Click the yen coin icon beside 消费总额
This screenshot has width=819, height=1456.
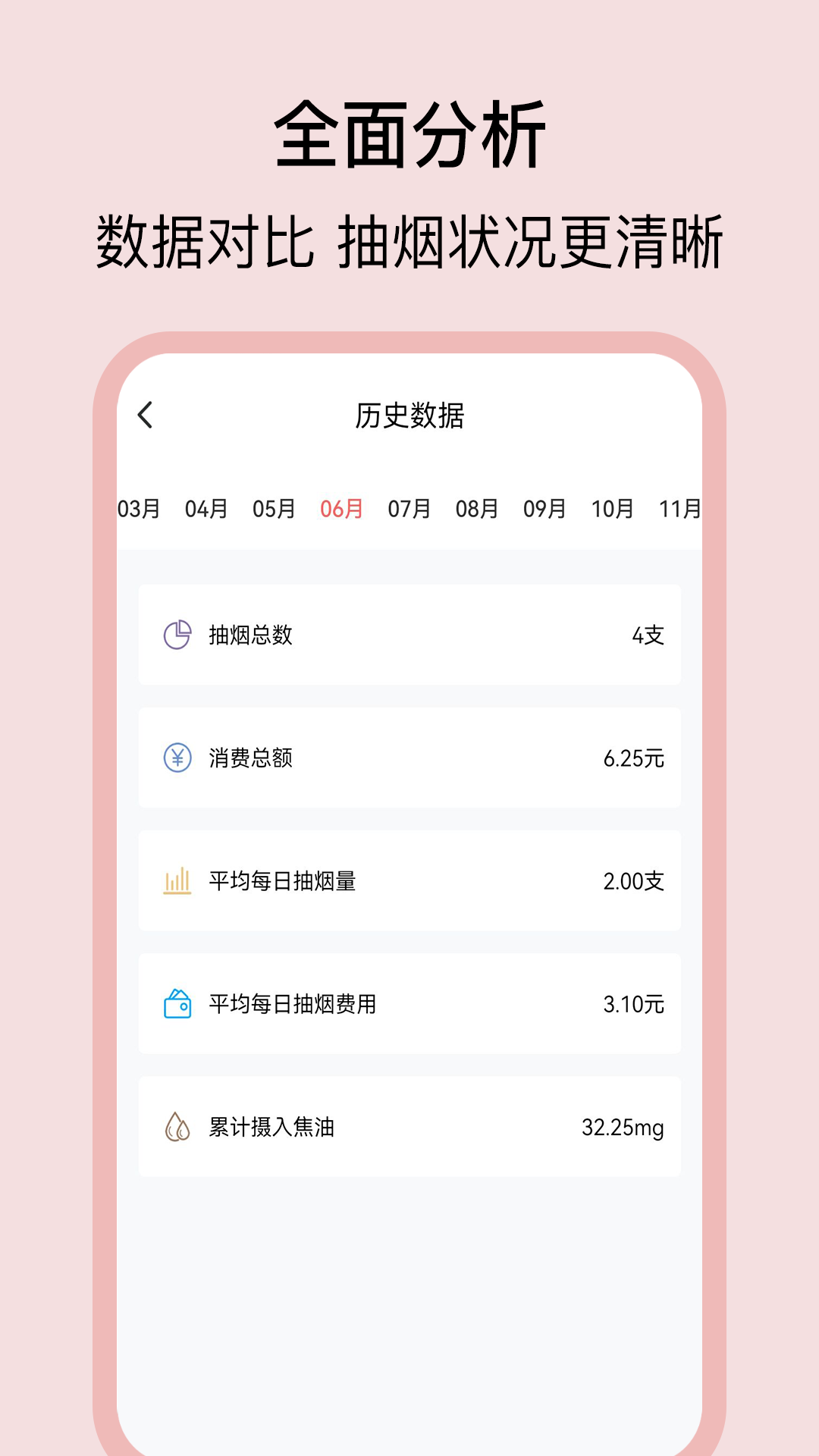[x=175, y=758]
